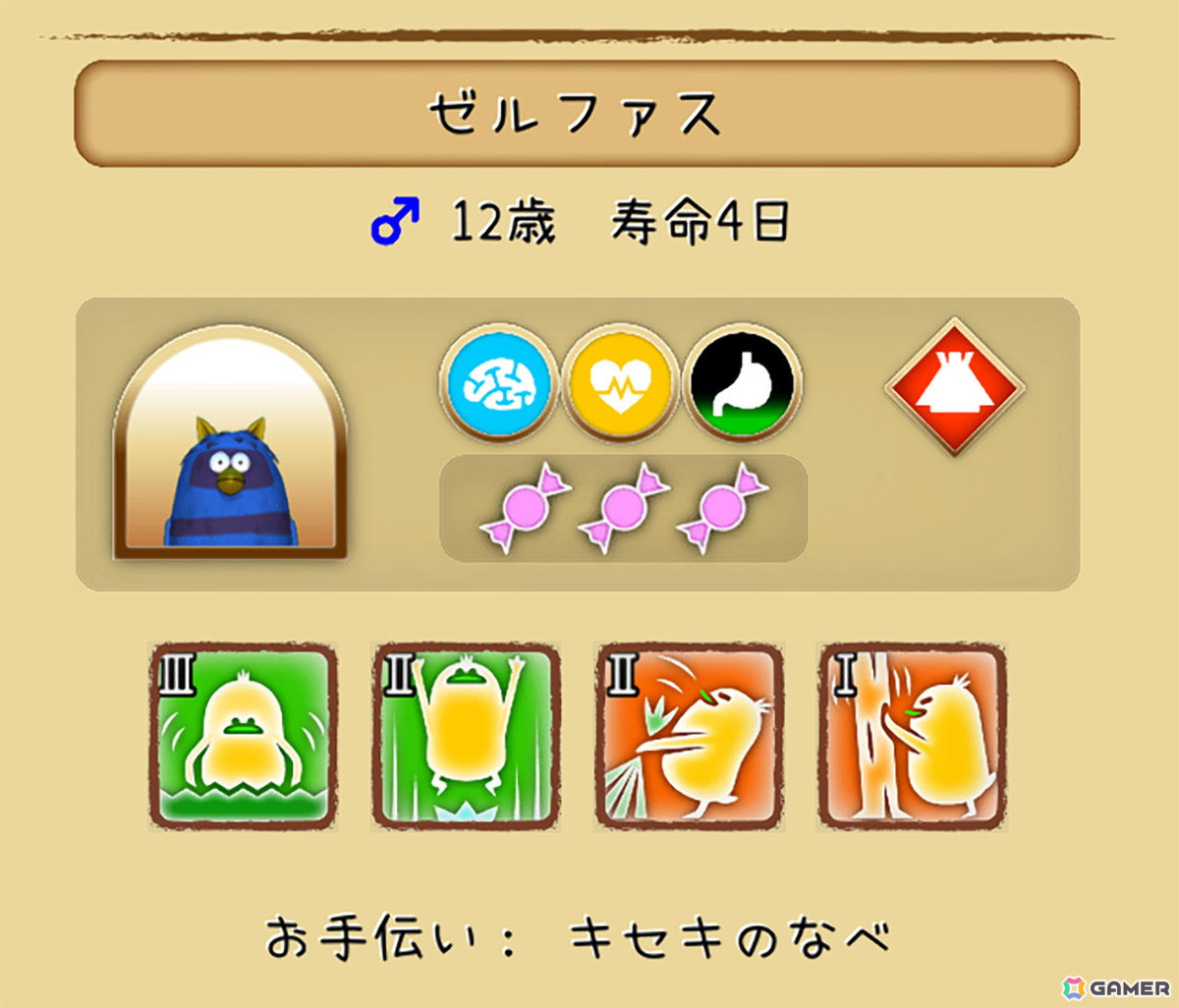Select the orange level I tree skill
This screenshot has height=1008, width=1179.
pyautogui.click(x=913, y=735)
